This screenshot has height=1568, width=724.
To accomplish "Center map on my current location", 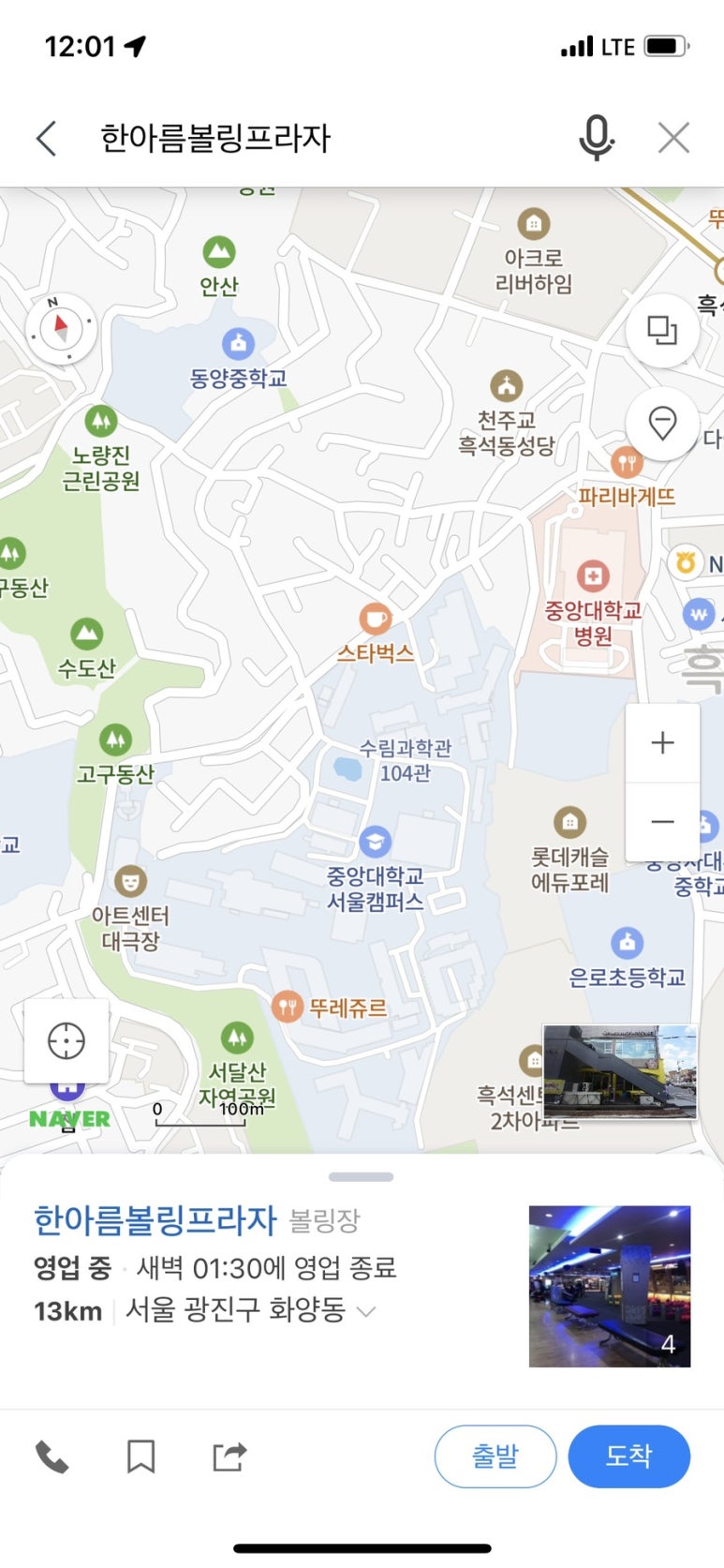I will click(66, 1040).
